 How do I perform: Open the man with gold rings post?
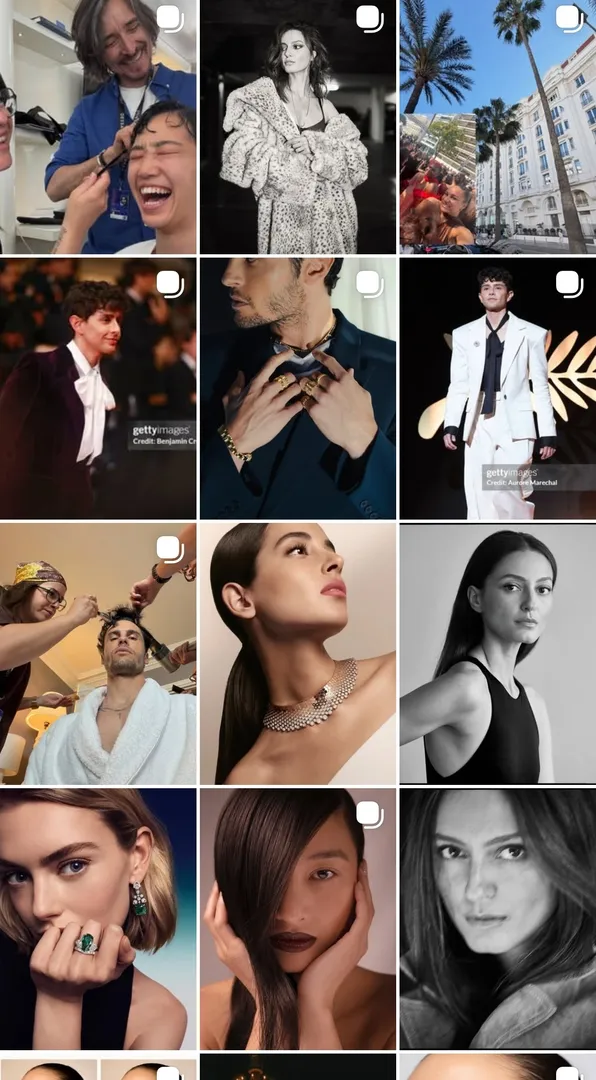coord(298,388)
